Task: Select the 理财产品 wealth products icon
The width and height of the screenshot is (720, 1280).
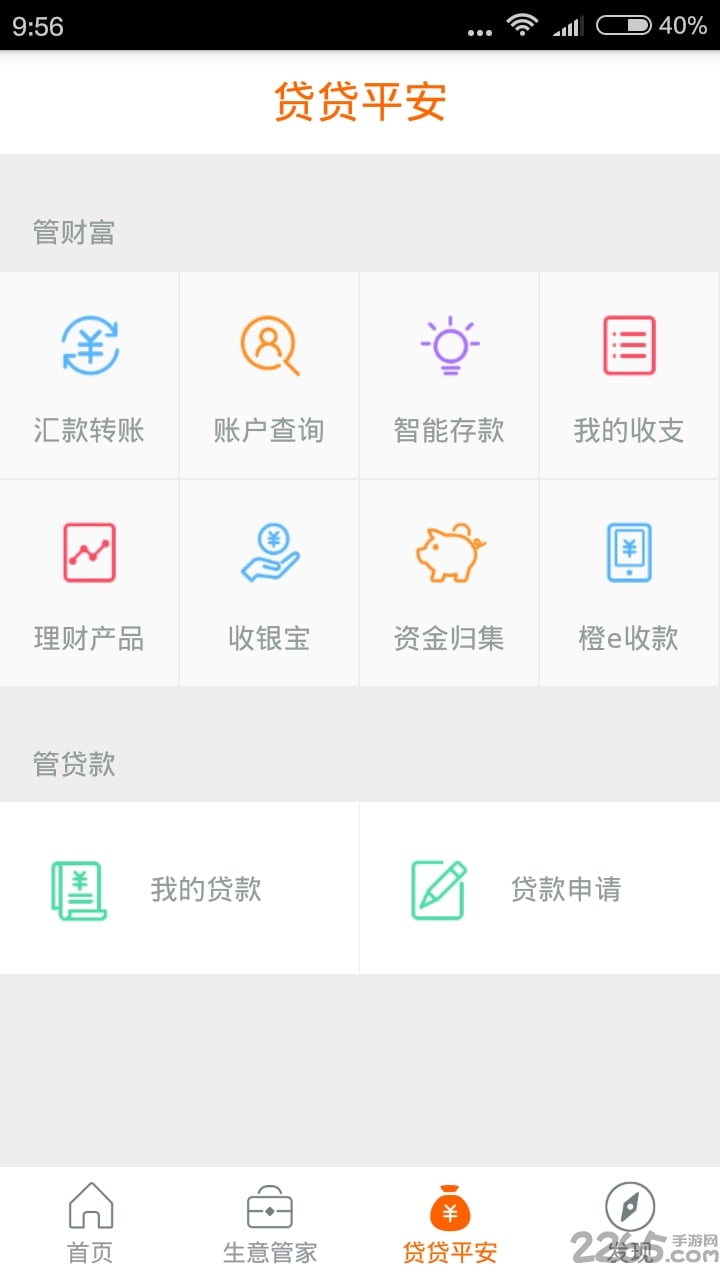Action: point(89,552)
